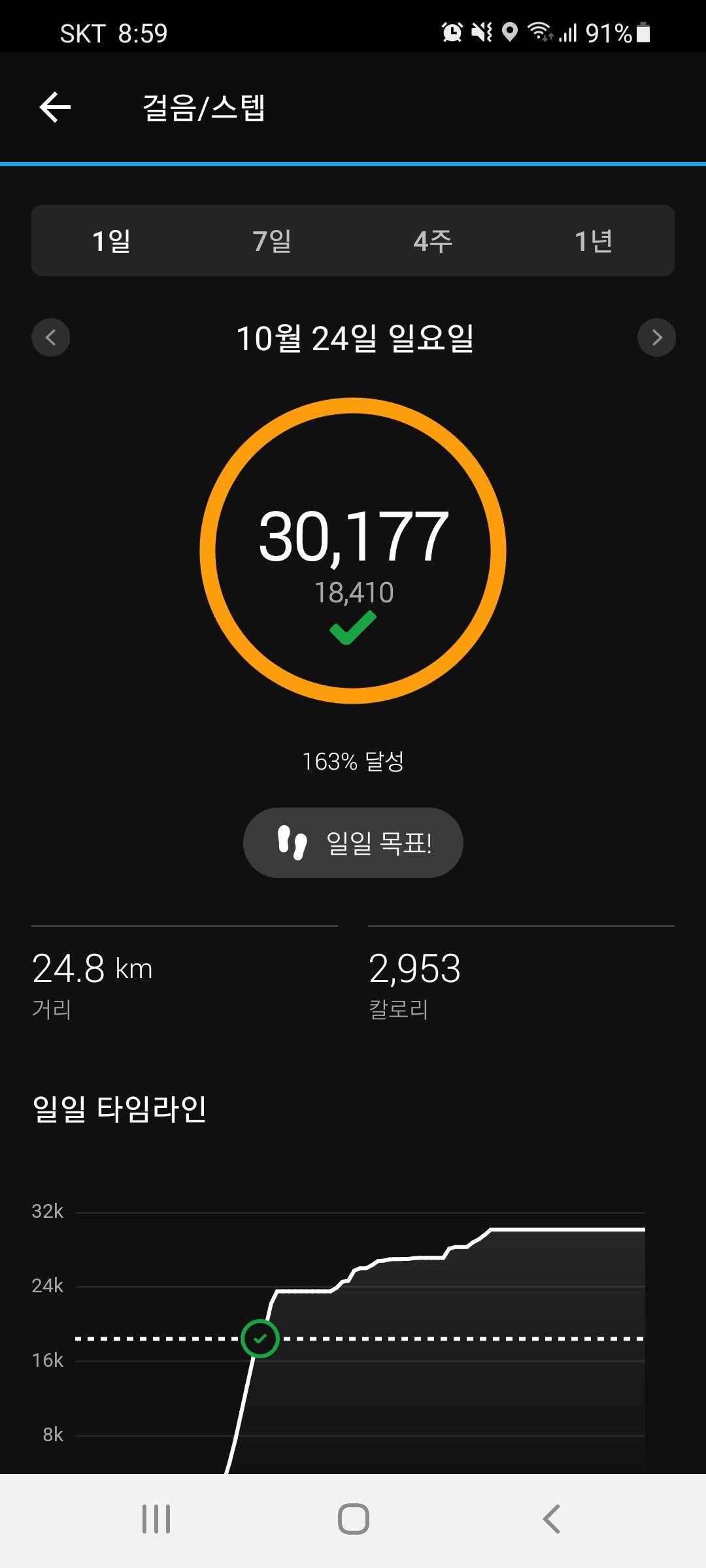The width and height of the screenshot is (706, 1568).
Task: Switch to the 4주 view
Action: coord(433,241)
